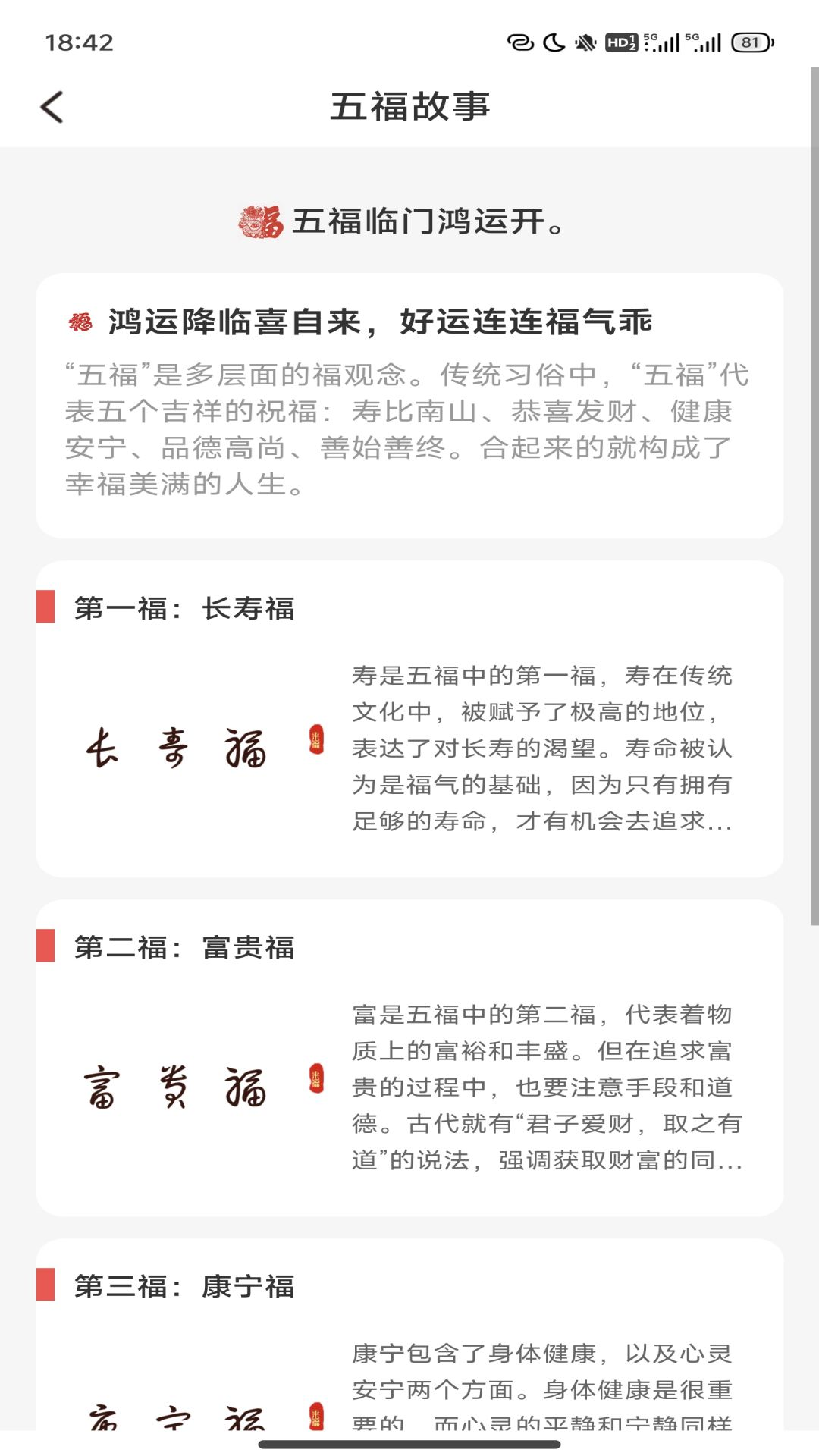This screenshot has width=819, height=1456.
Task: Tap the bottom navigation gesture bar
Action: coord(409,1445)
